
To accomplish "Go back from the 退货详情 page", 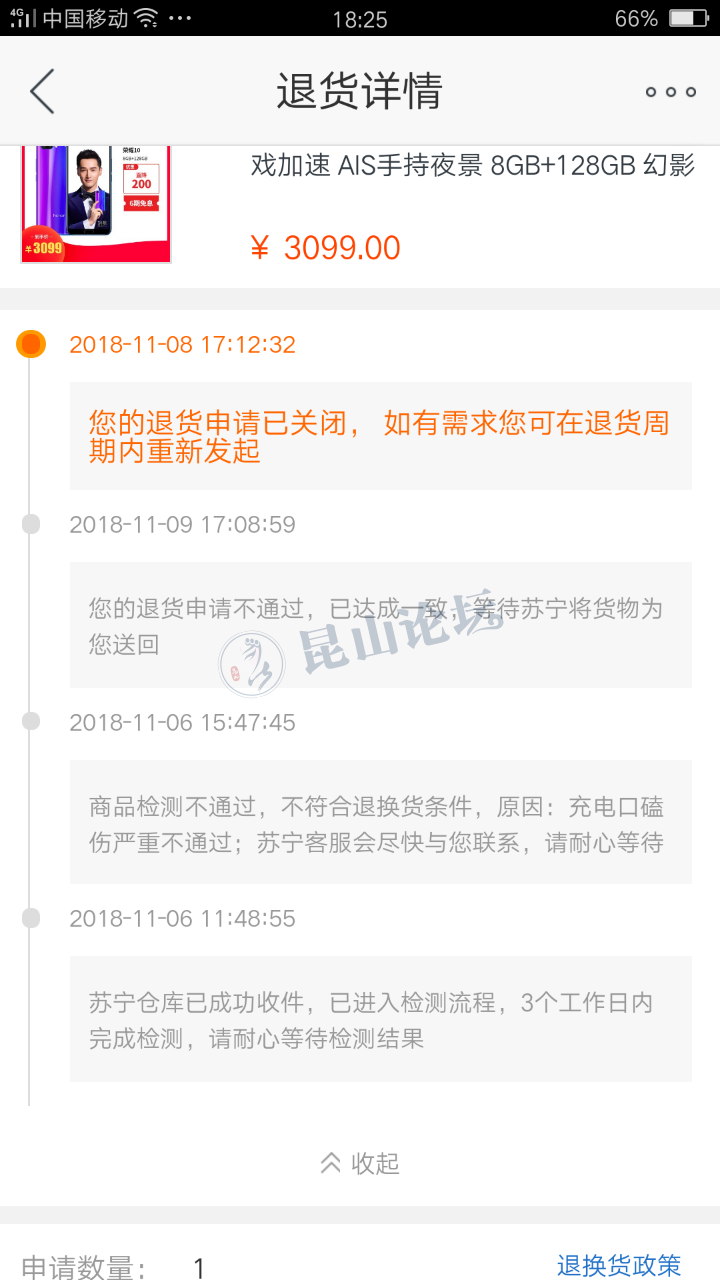I will 42,92.
